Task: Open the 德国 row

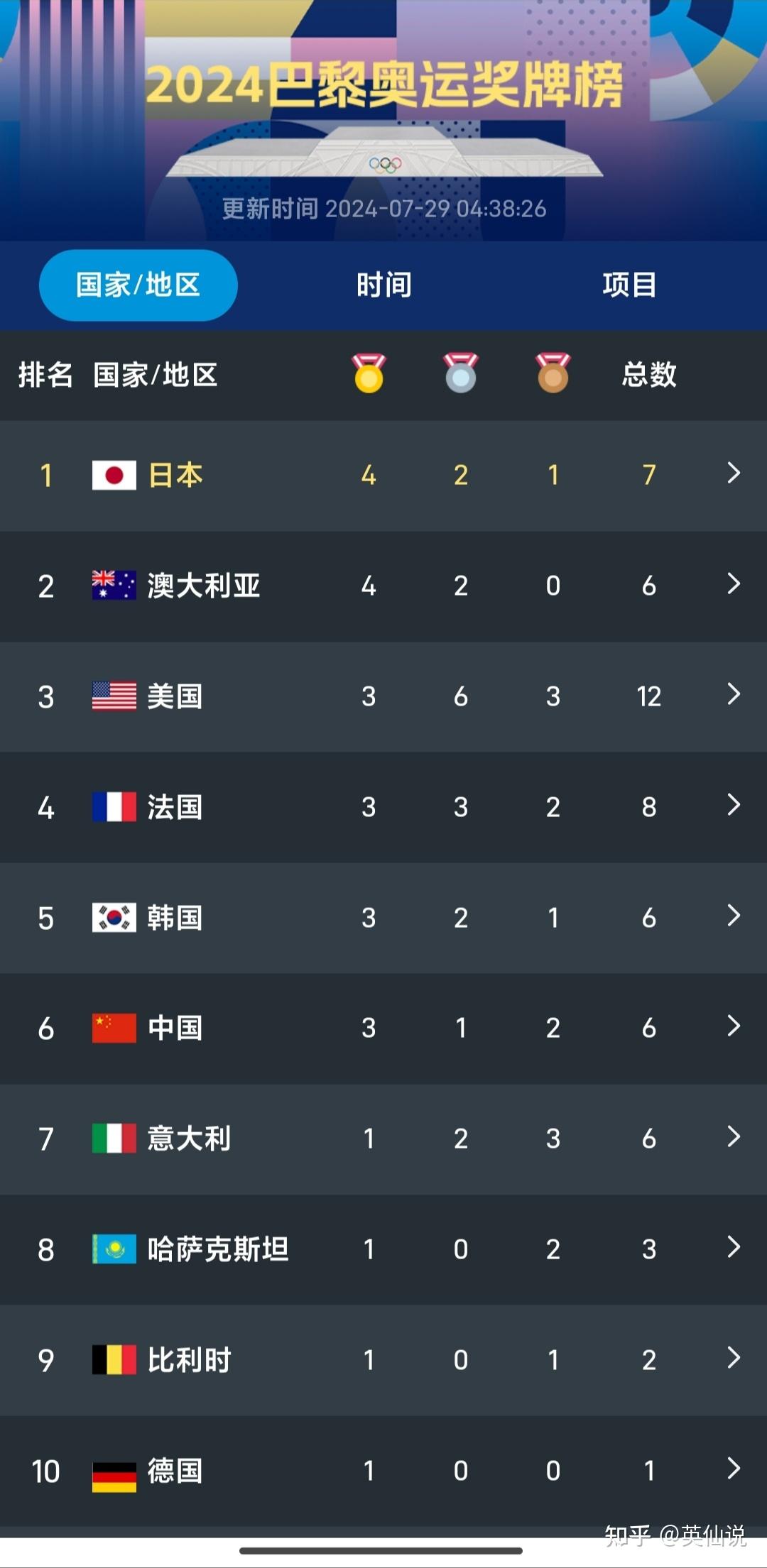Action: (383, 1471)
